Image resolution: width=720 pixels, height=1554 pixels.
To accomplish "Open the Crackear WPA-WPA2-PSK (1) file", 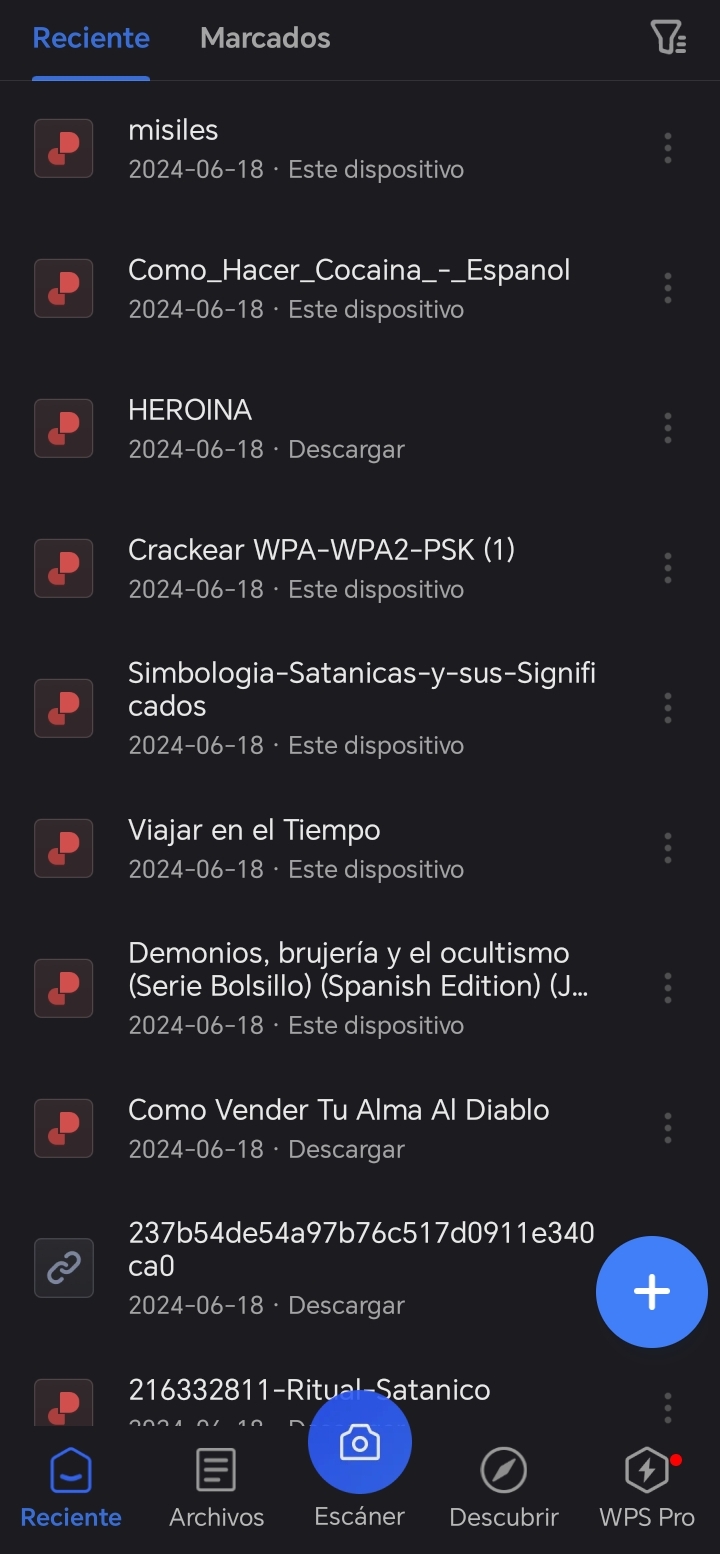I will point(320,569).
